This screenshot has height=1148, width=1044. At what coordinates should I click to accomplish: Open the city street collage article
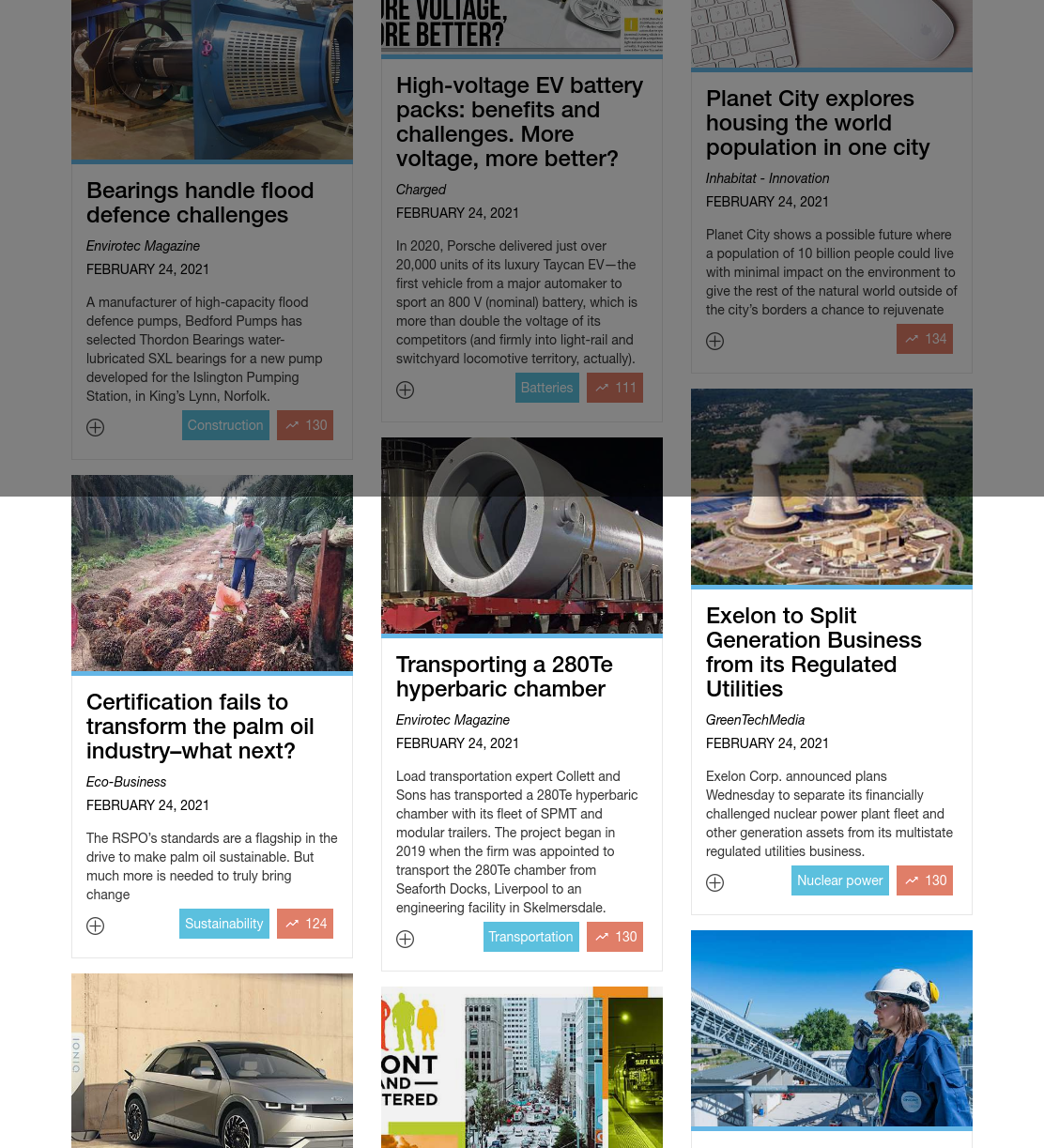[522, 1067]
